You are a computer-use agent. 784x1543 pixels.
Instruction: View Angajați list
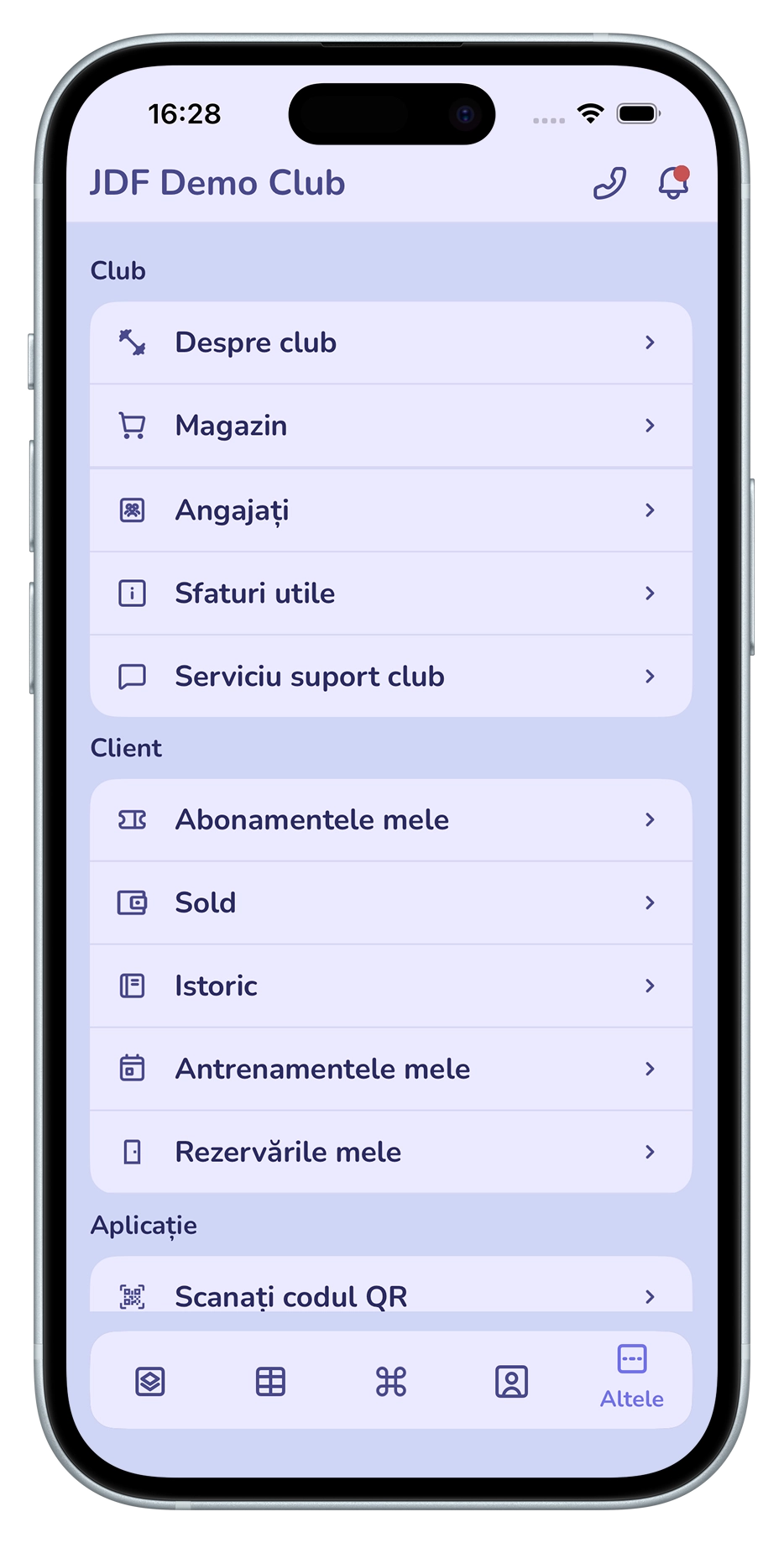pyautogui.click(x=391, y=510)
